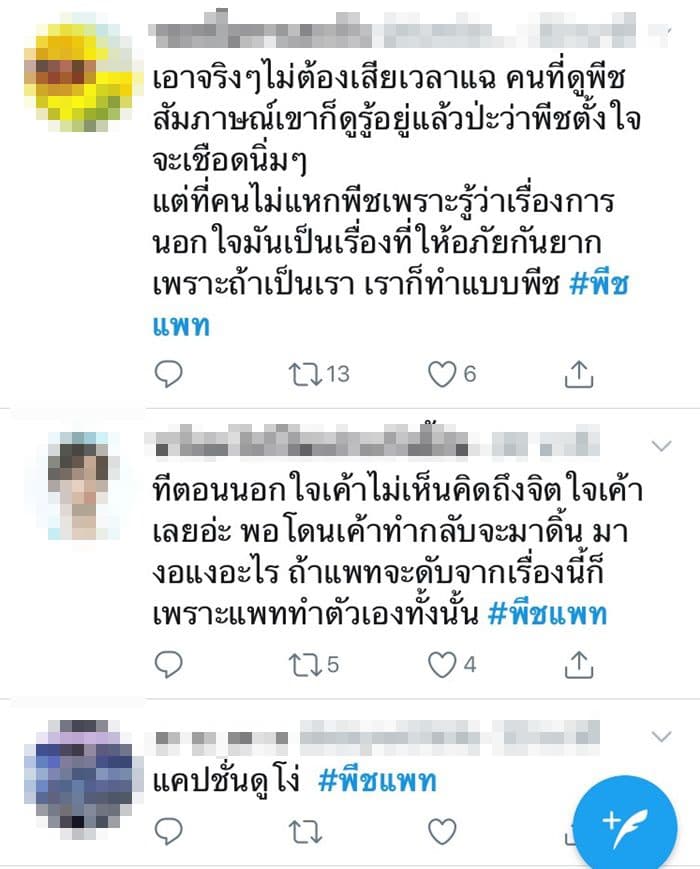700x869 pixels.
Task: Like the 'แคปชั่นดูโง่' tweet
Action: (441, 830)
